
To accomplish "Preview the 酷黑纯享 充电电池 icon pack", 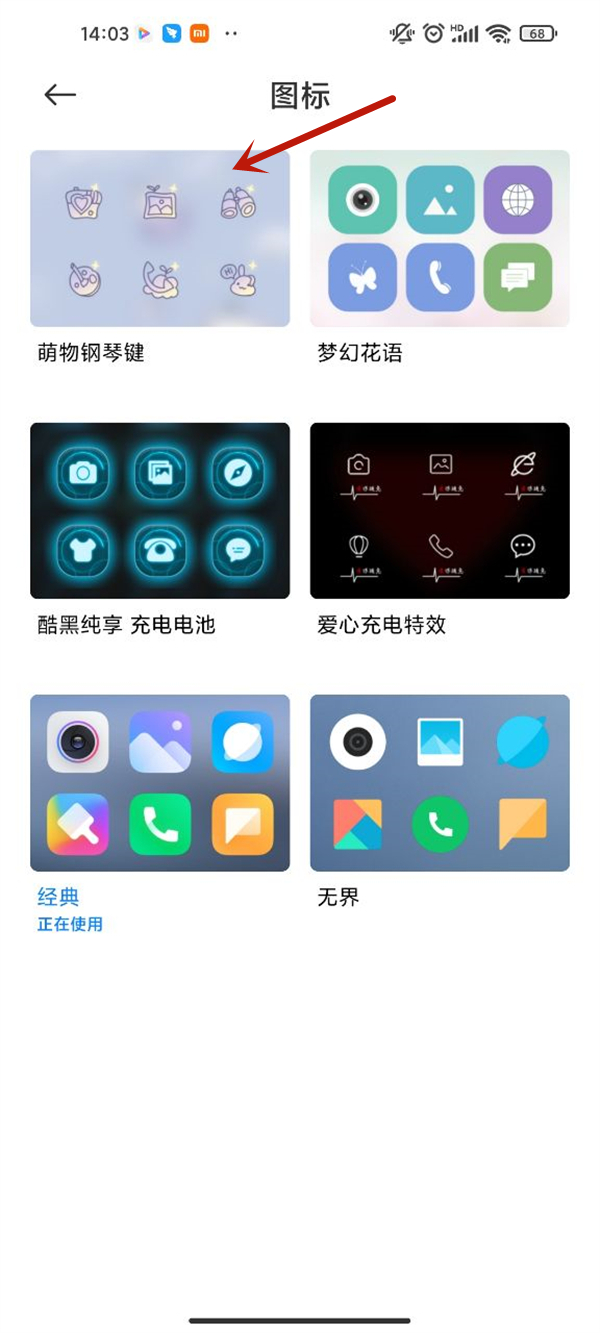I will coord(160,511).
